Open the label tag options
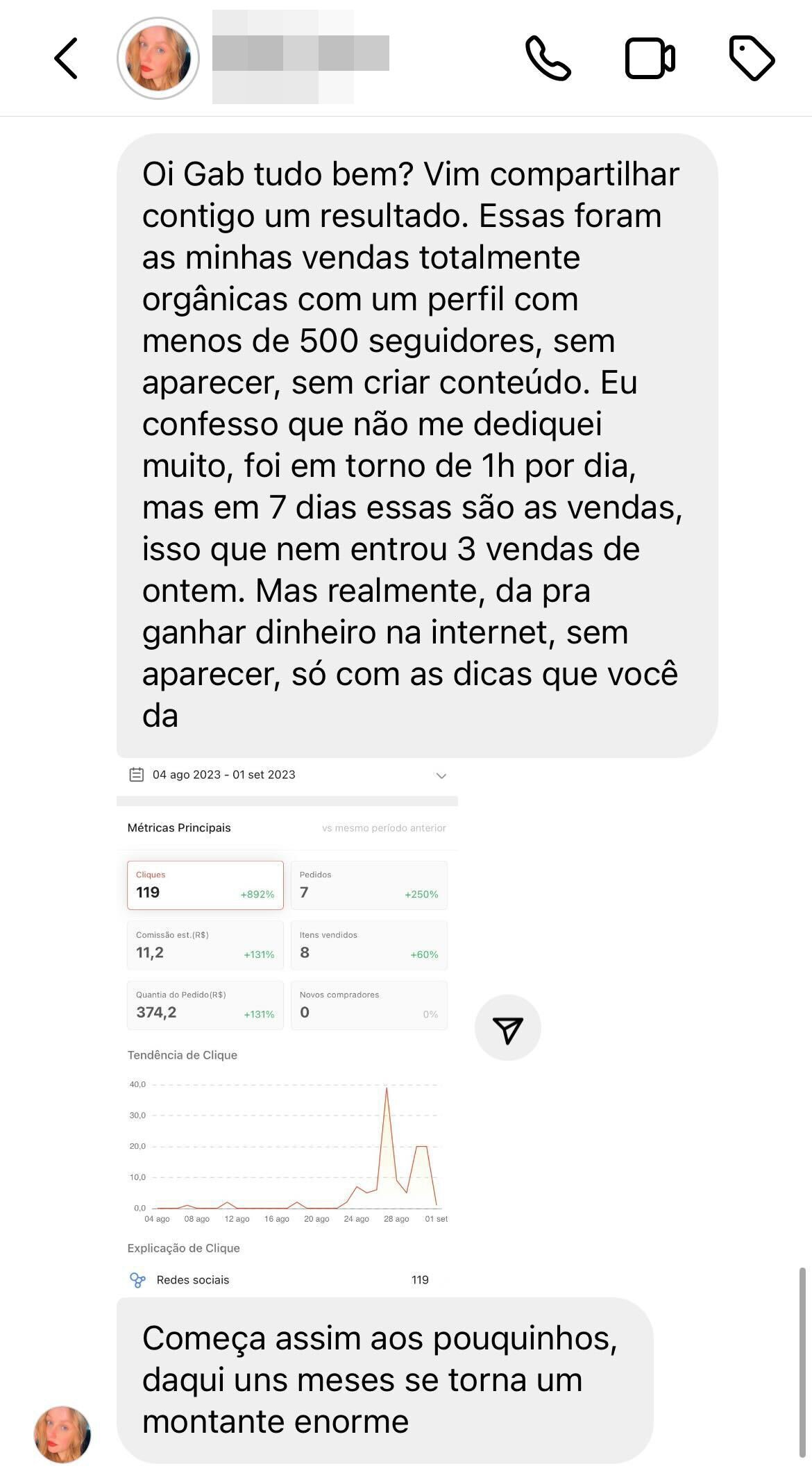This screenshot has width=812, height=1473. pos(752,58)
